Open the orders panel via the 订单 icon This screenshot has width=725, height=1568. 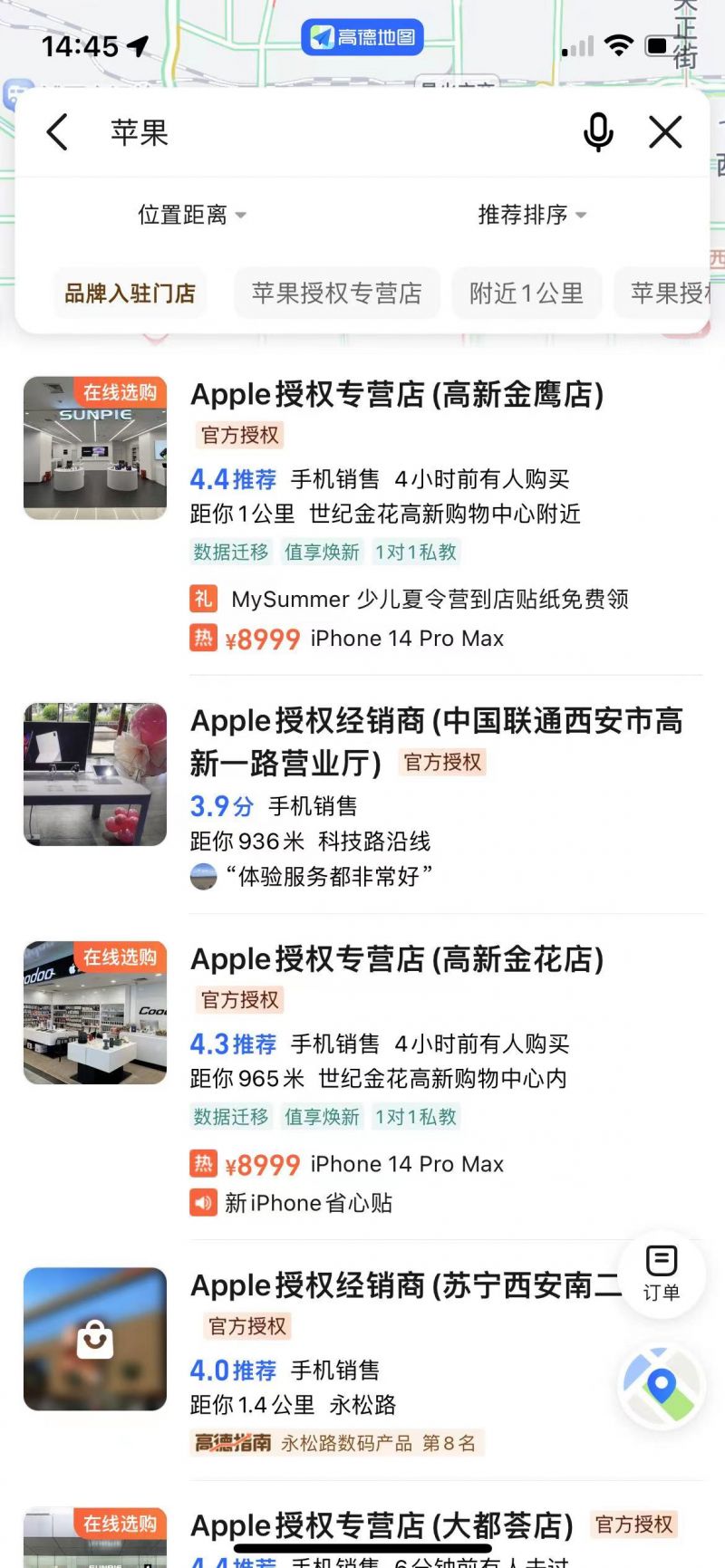coord(661,1273)
